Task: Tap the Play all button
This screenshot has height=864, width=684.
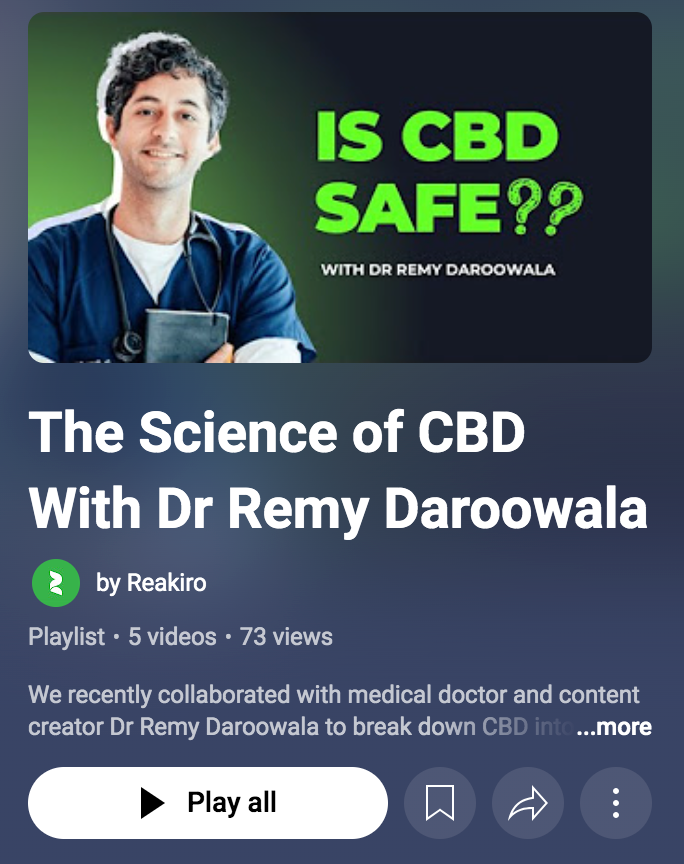Action: 208,802
